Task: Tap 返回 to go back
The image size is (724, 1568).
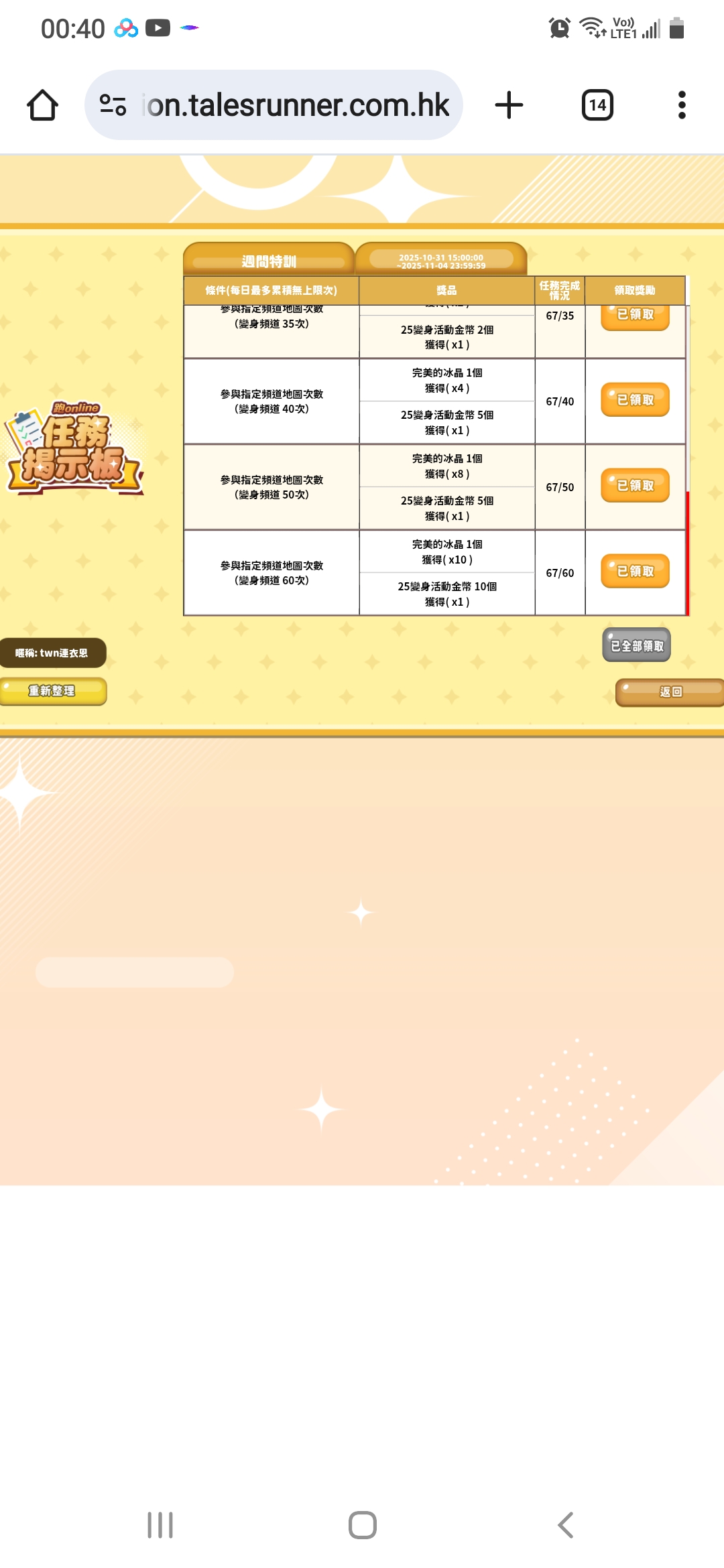Action: point(670,692)
